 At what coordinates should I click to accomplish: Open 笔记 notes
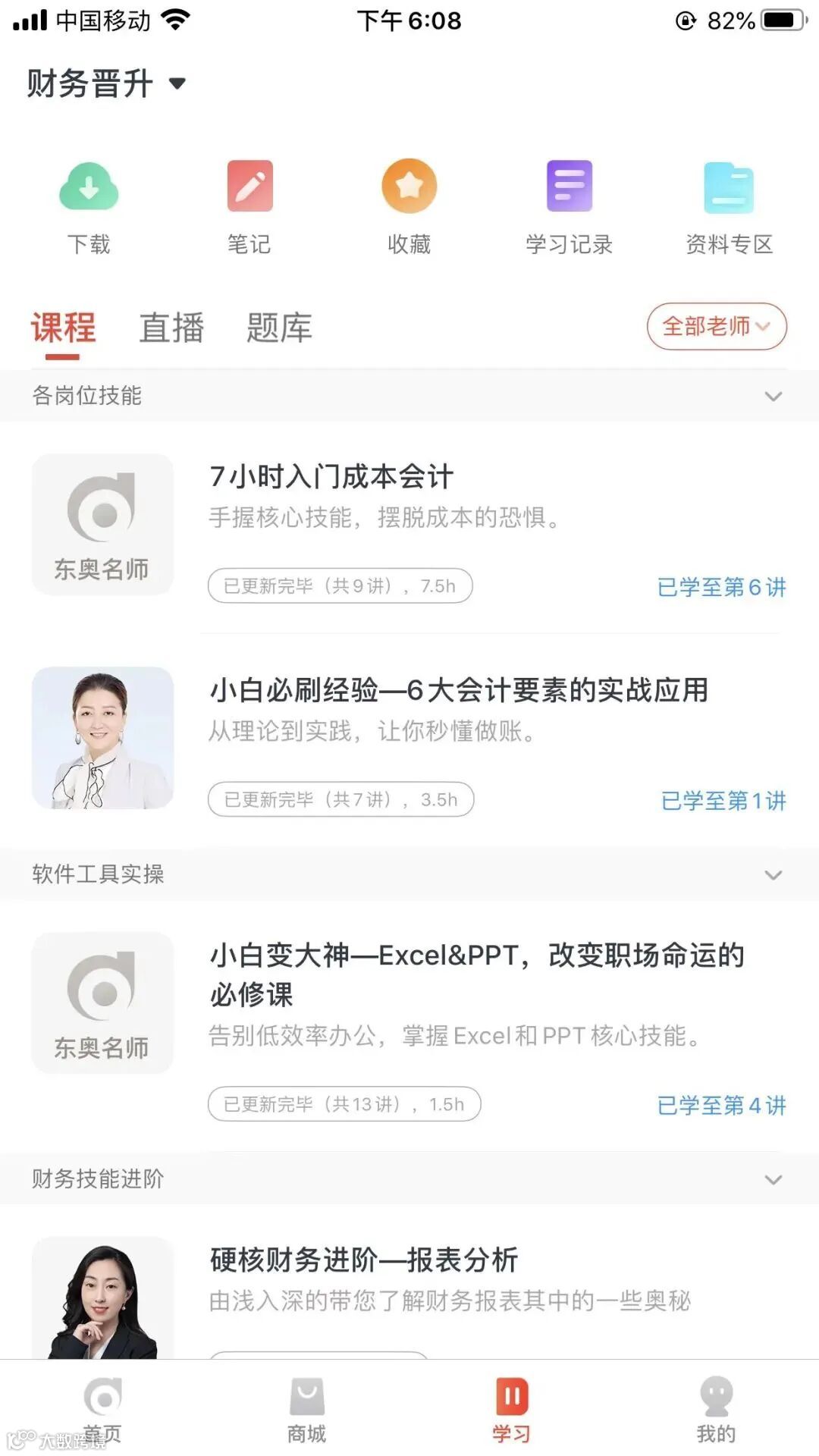click(249, 205)
